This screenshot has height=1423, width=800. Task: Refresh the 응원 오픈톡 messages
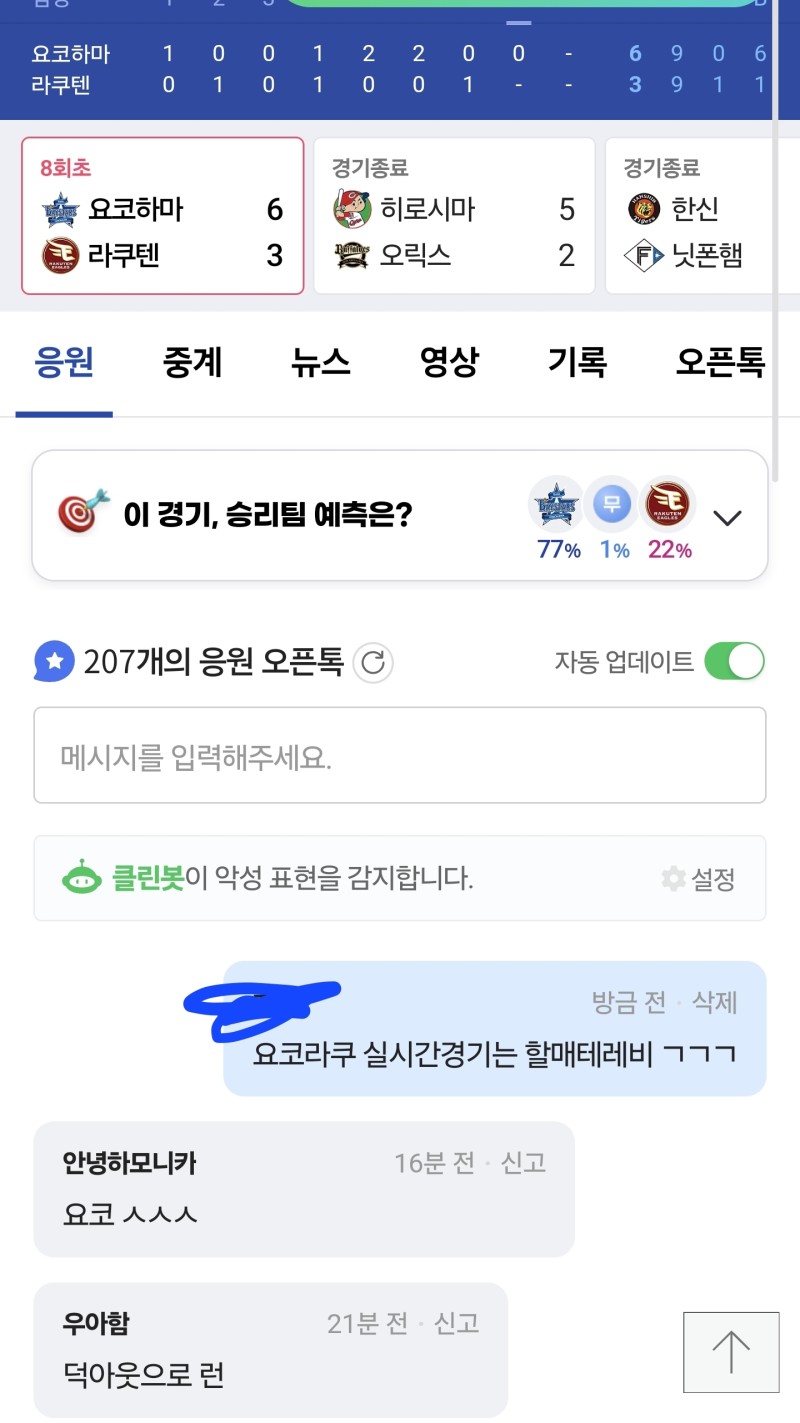pyautogui.click(x=374, y=662)
